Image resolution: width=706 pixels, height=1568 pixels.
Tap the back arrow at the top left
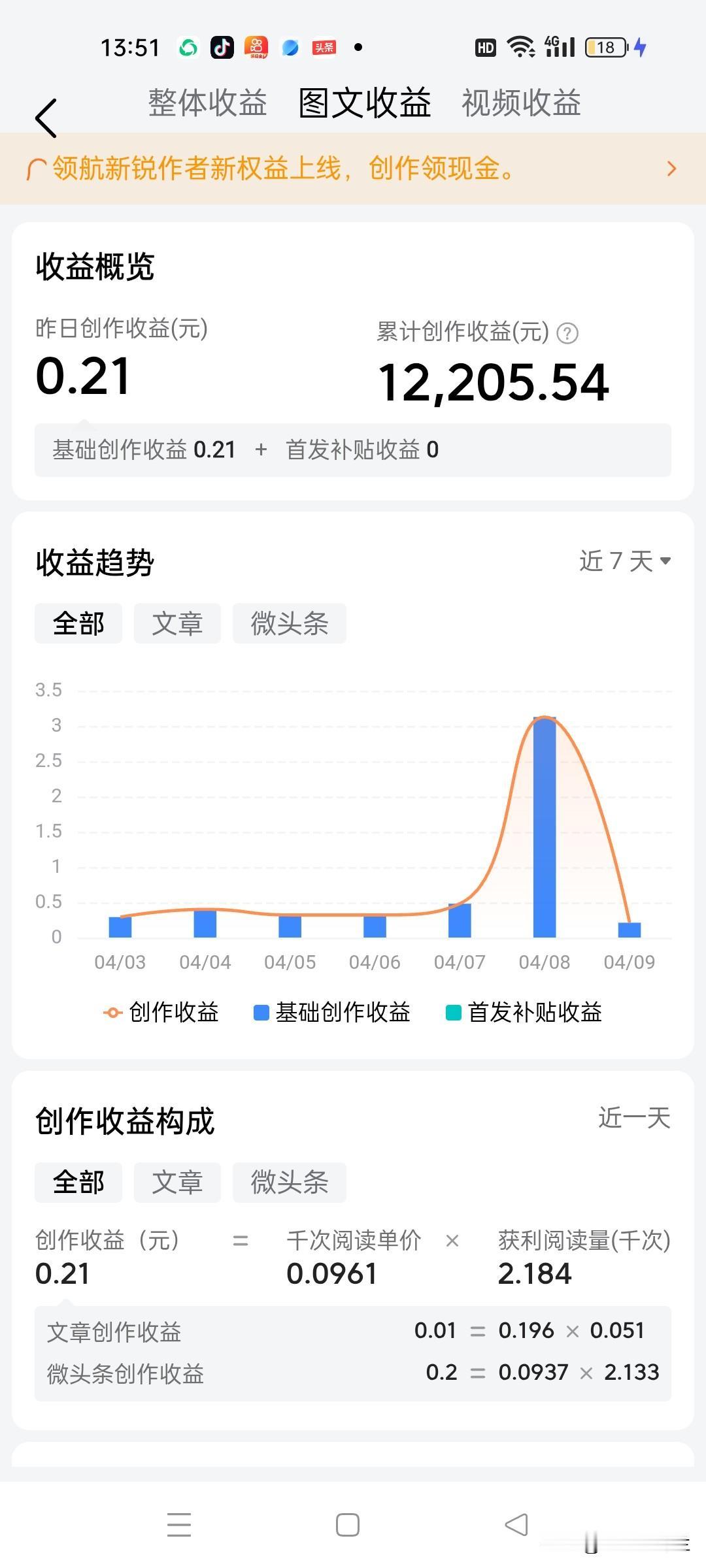point(46,116)
